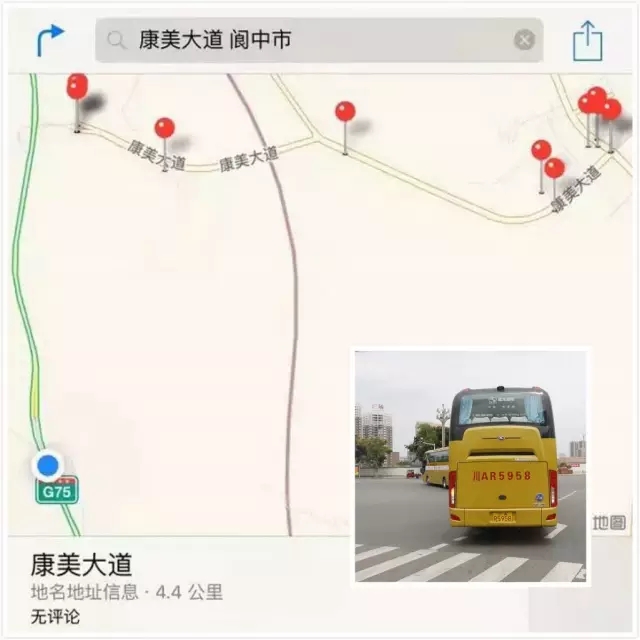Open the share sheet
This screenshot has height=640, width=640.
(588, 41)
